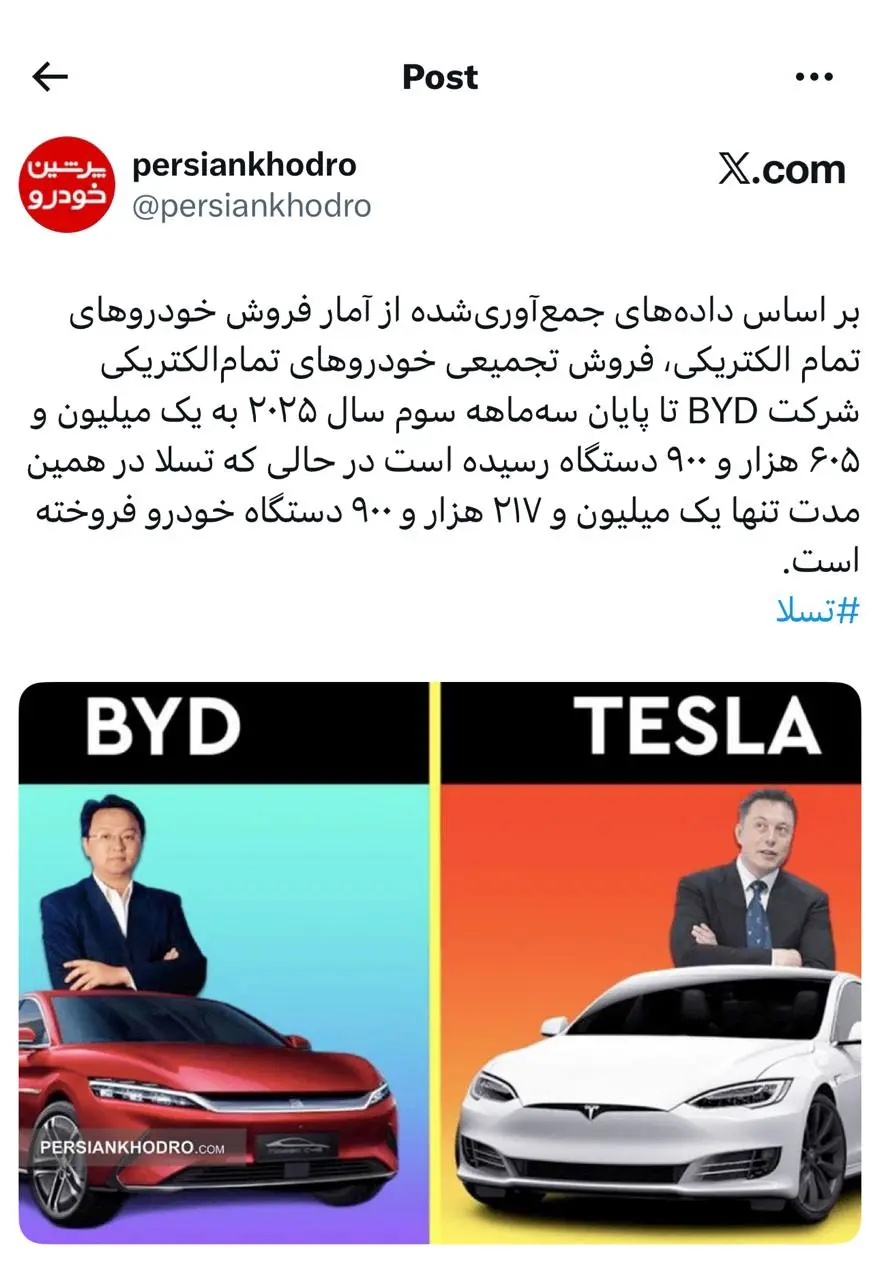Open the three-dot overflow menu
Screen dimensions: 880x1280
pos(814,78)
